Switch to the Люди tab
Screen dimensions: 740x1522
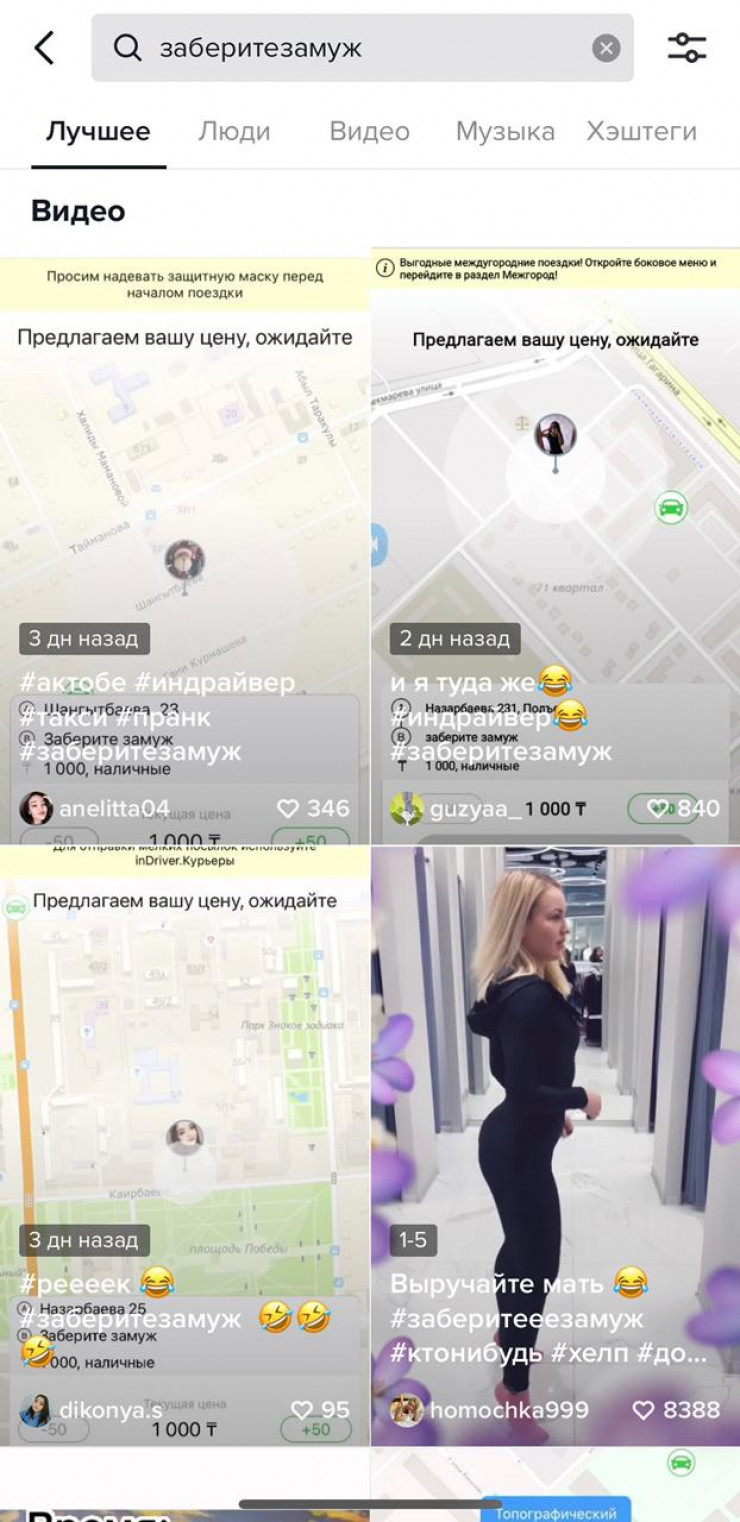[x=234, y=132]
